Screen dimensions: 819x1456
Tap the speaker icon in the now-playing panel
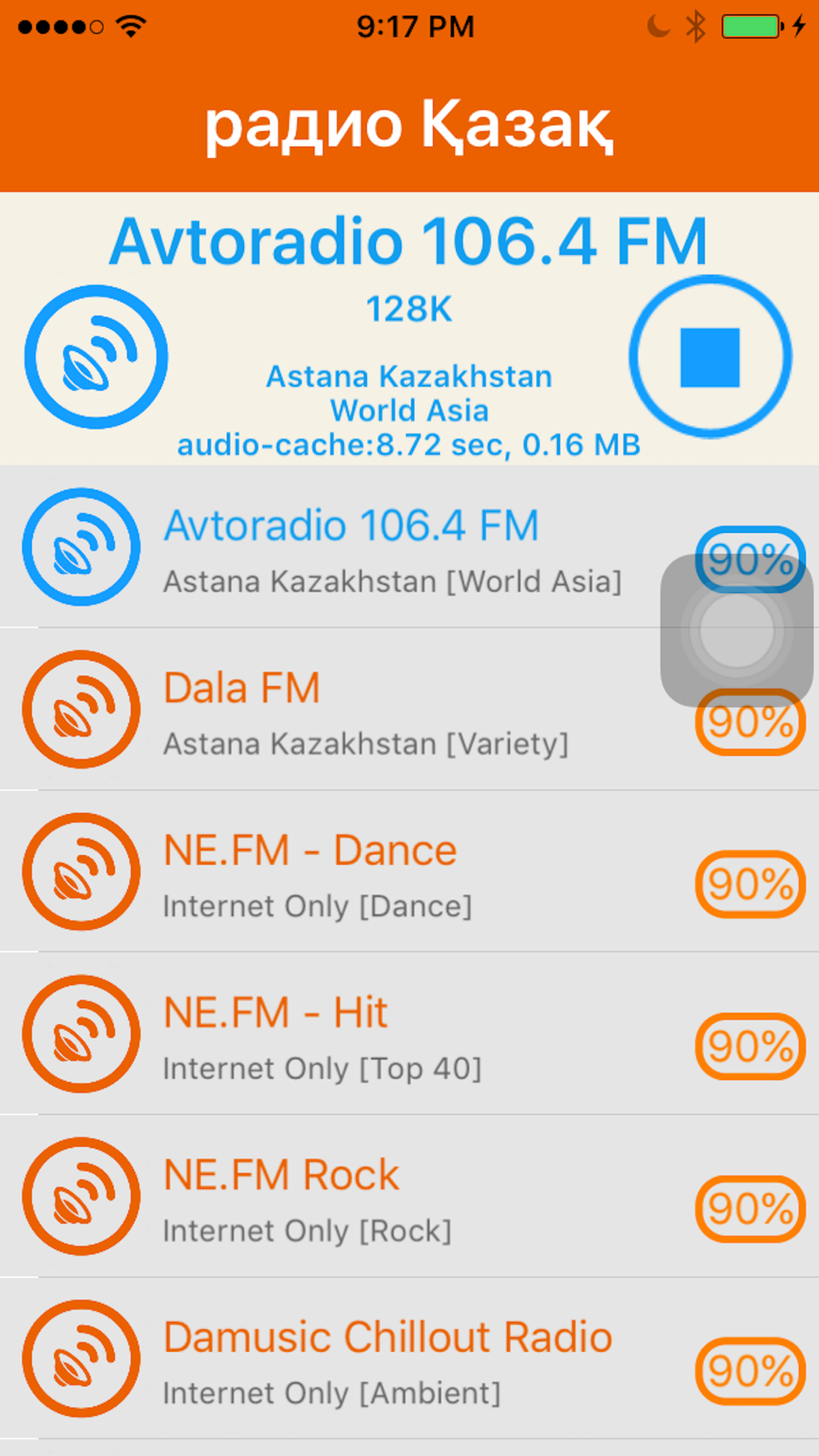coord(97,357)
